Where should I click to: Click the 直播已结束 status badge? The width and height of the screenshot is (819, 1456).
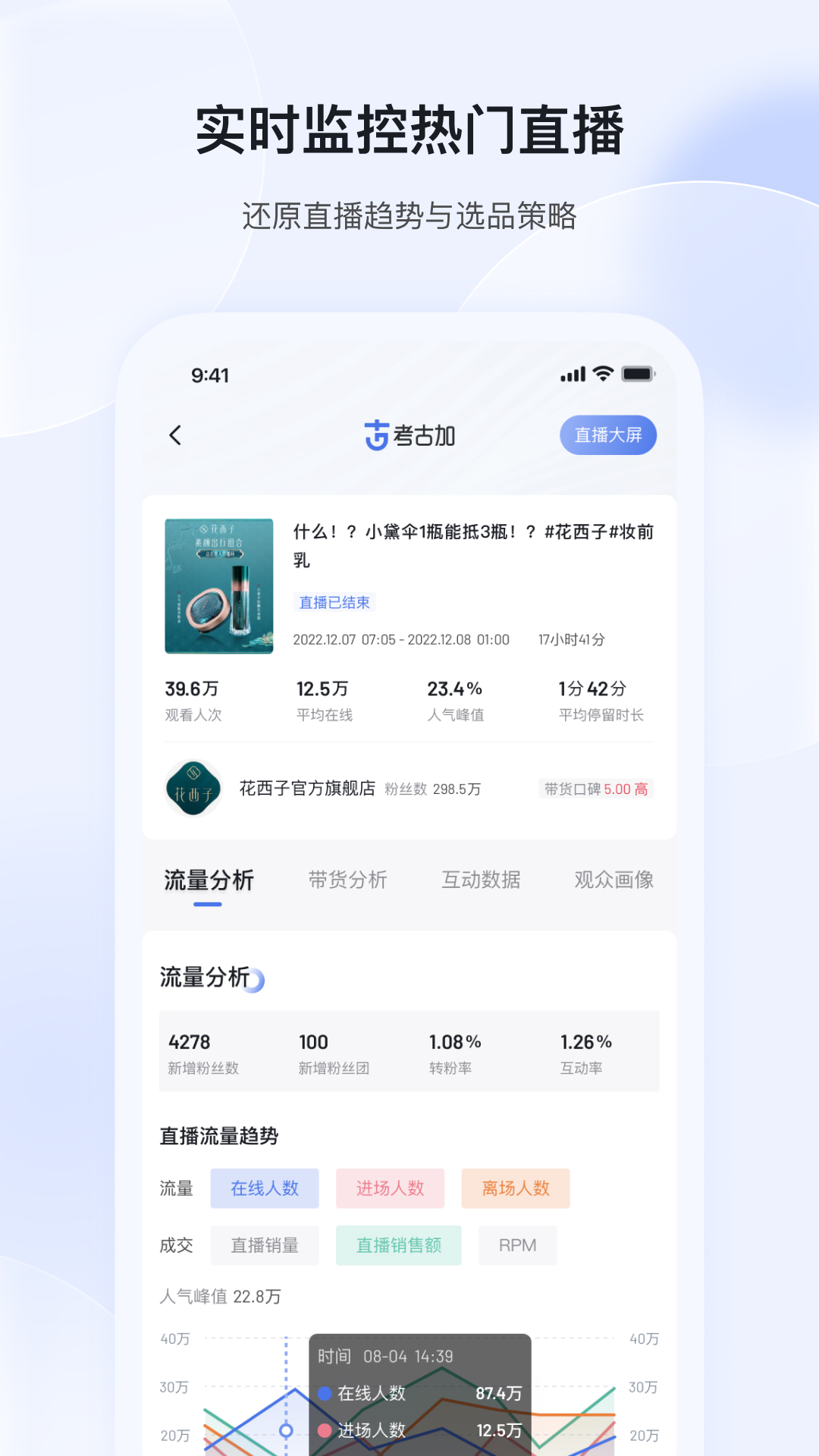pyautogui.click(x=334, y=601)
